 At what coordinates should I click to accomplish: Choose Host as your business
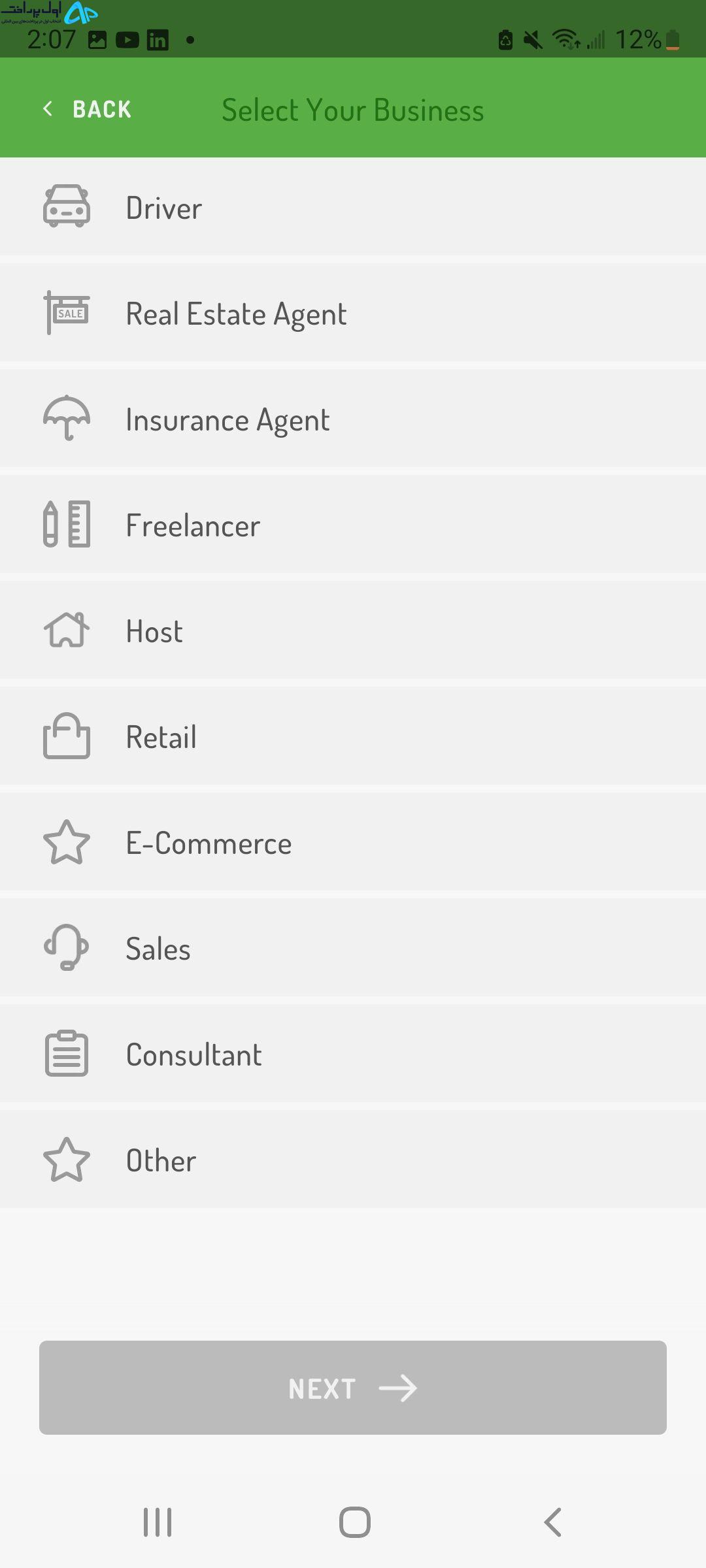pyautogui.click(x=353, y=630)
